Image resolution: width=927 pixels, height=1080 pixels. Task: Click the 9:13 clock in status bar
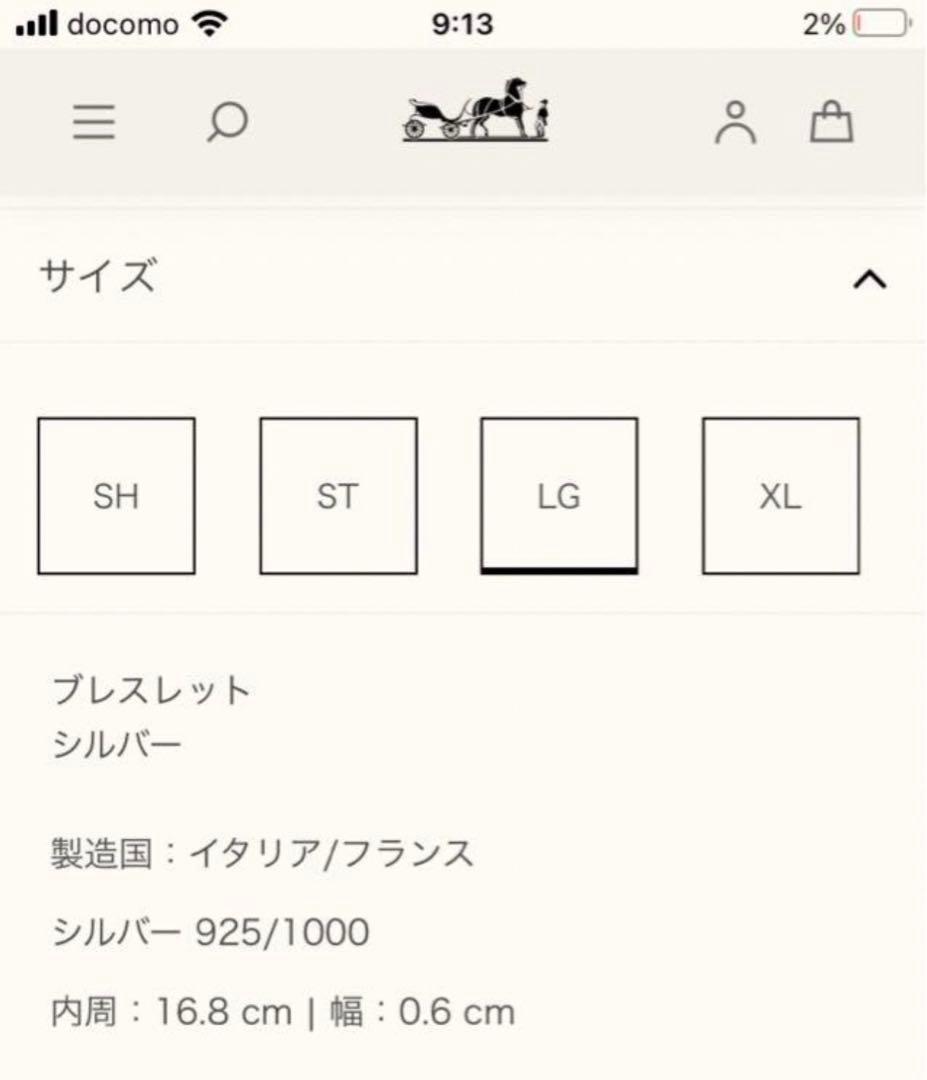(463, 22)
